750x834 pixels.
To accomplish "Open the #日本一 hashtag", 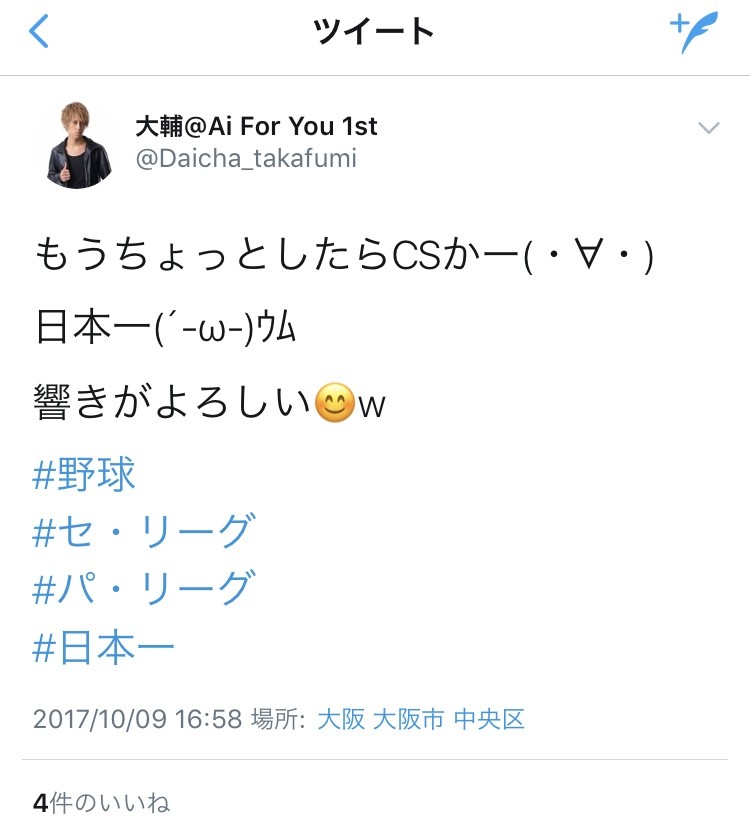I will click(x=104, y=648).
